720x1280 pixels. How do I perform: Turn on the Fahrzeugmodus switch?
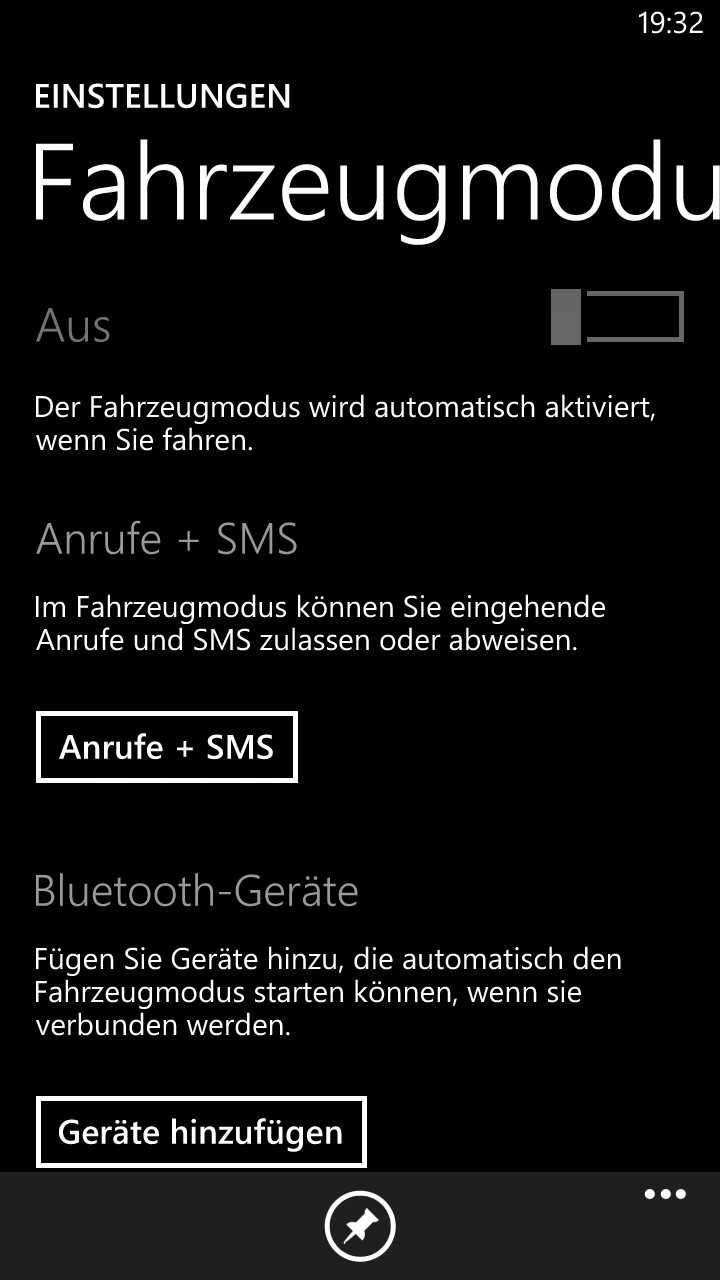click(617, 317)
